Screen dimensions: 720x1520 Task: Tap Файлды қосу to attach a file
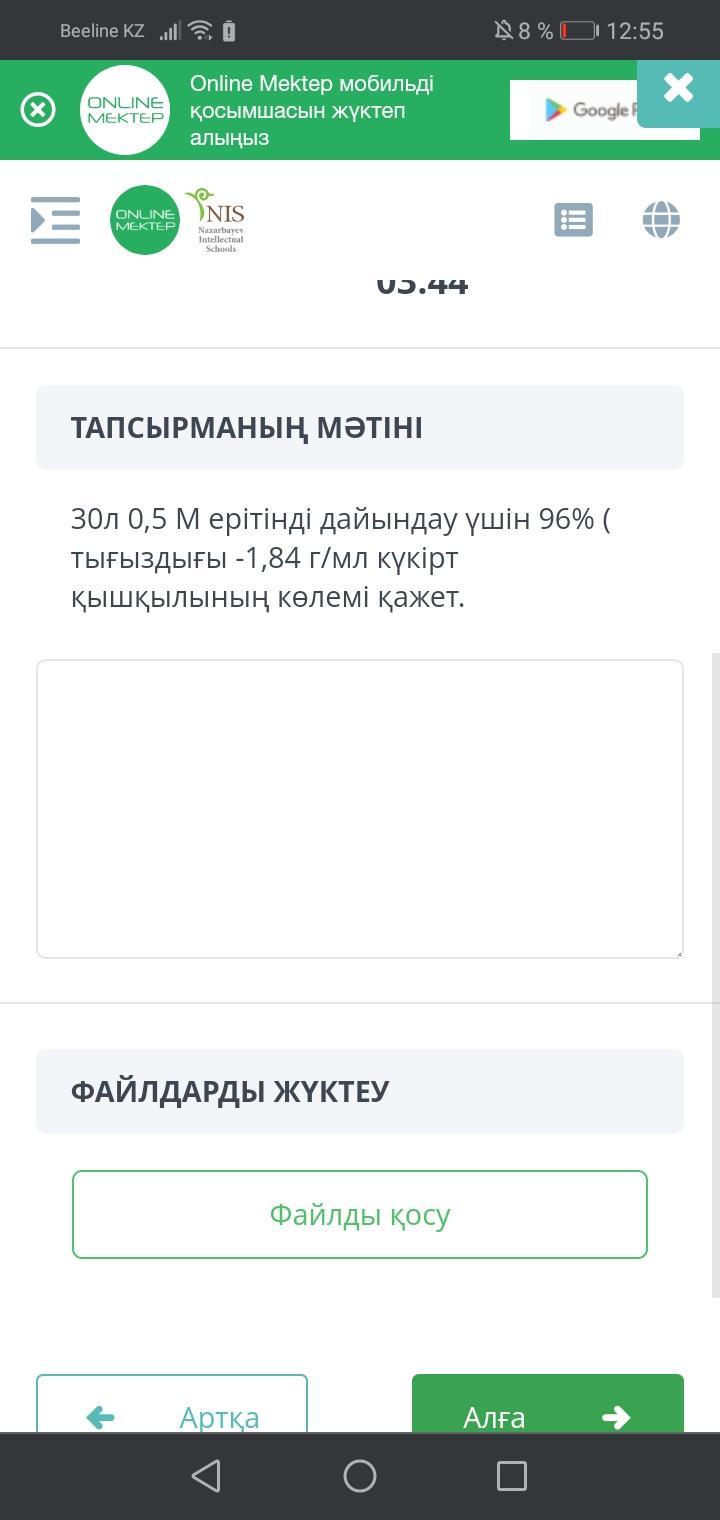pos(360,1214)
